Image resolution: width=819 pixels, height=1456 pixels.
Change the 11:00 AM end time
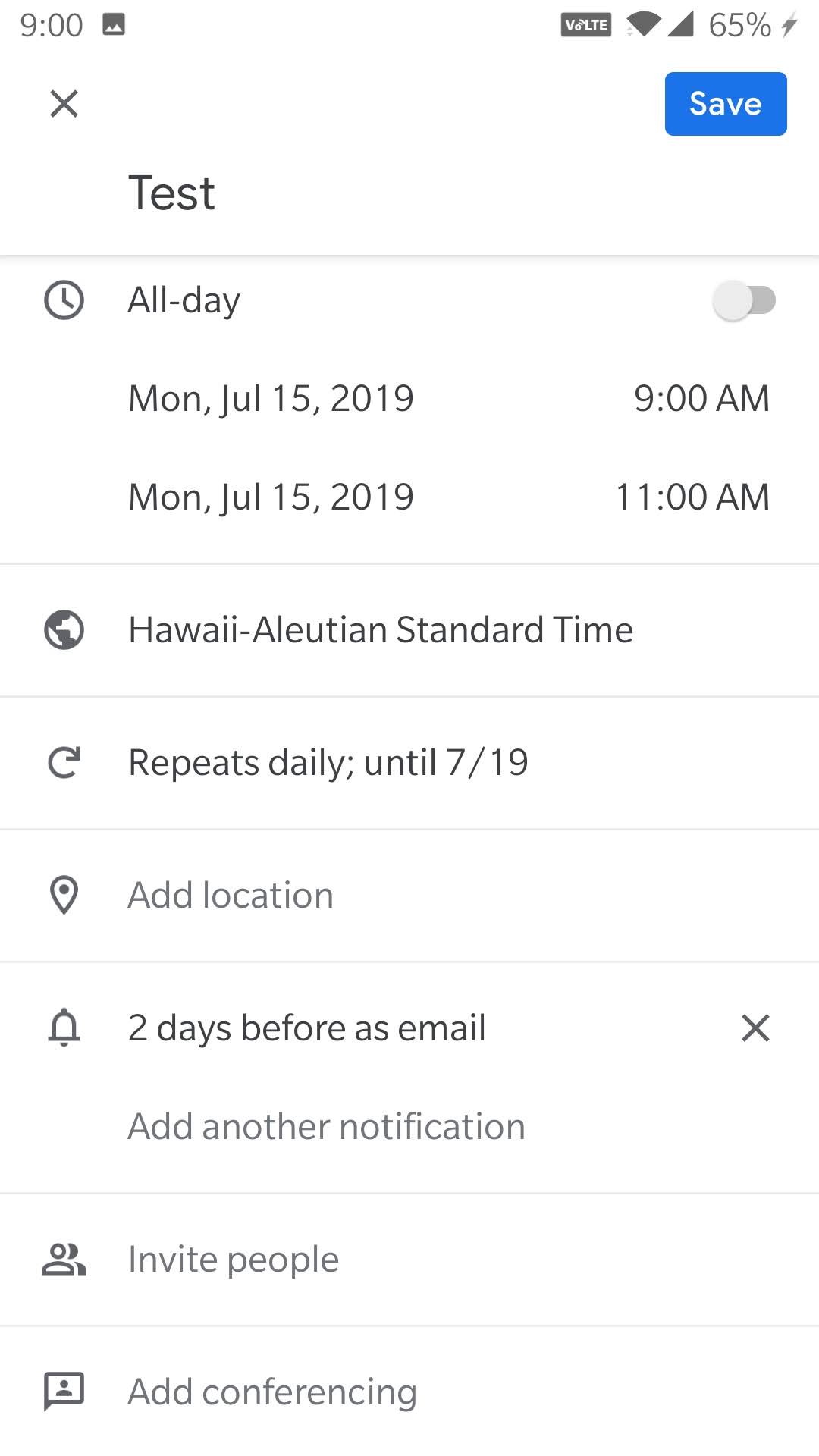[692, 497]
